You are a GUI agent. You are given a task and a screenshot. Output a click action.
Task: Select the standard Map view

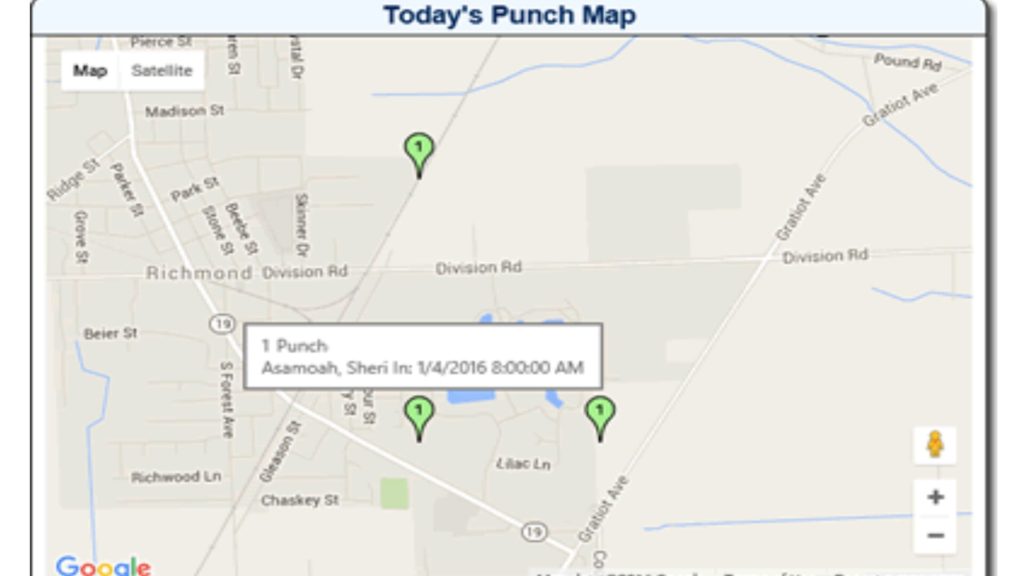point(90,71)
